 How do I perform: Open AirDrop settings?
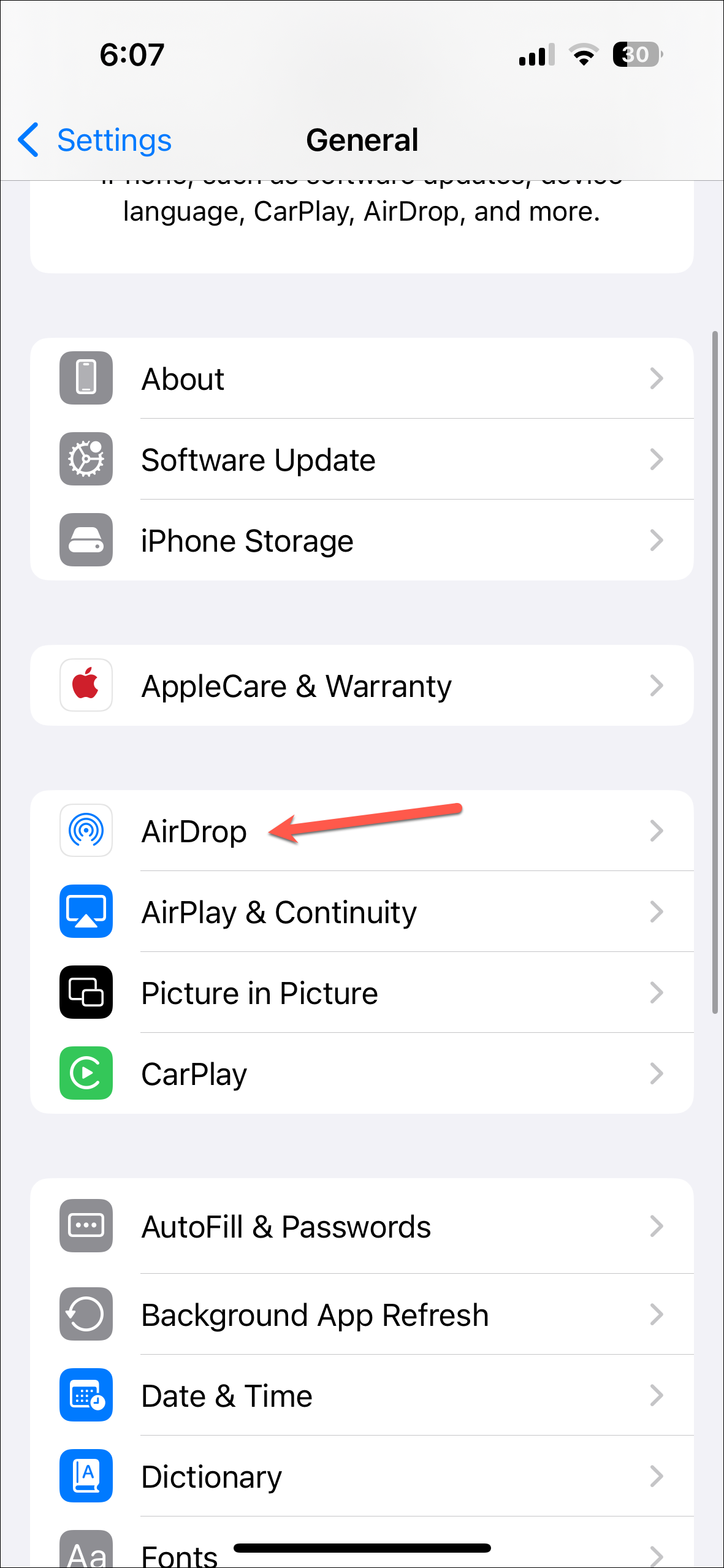pyautogui.click(x=362, y=831)
